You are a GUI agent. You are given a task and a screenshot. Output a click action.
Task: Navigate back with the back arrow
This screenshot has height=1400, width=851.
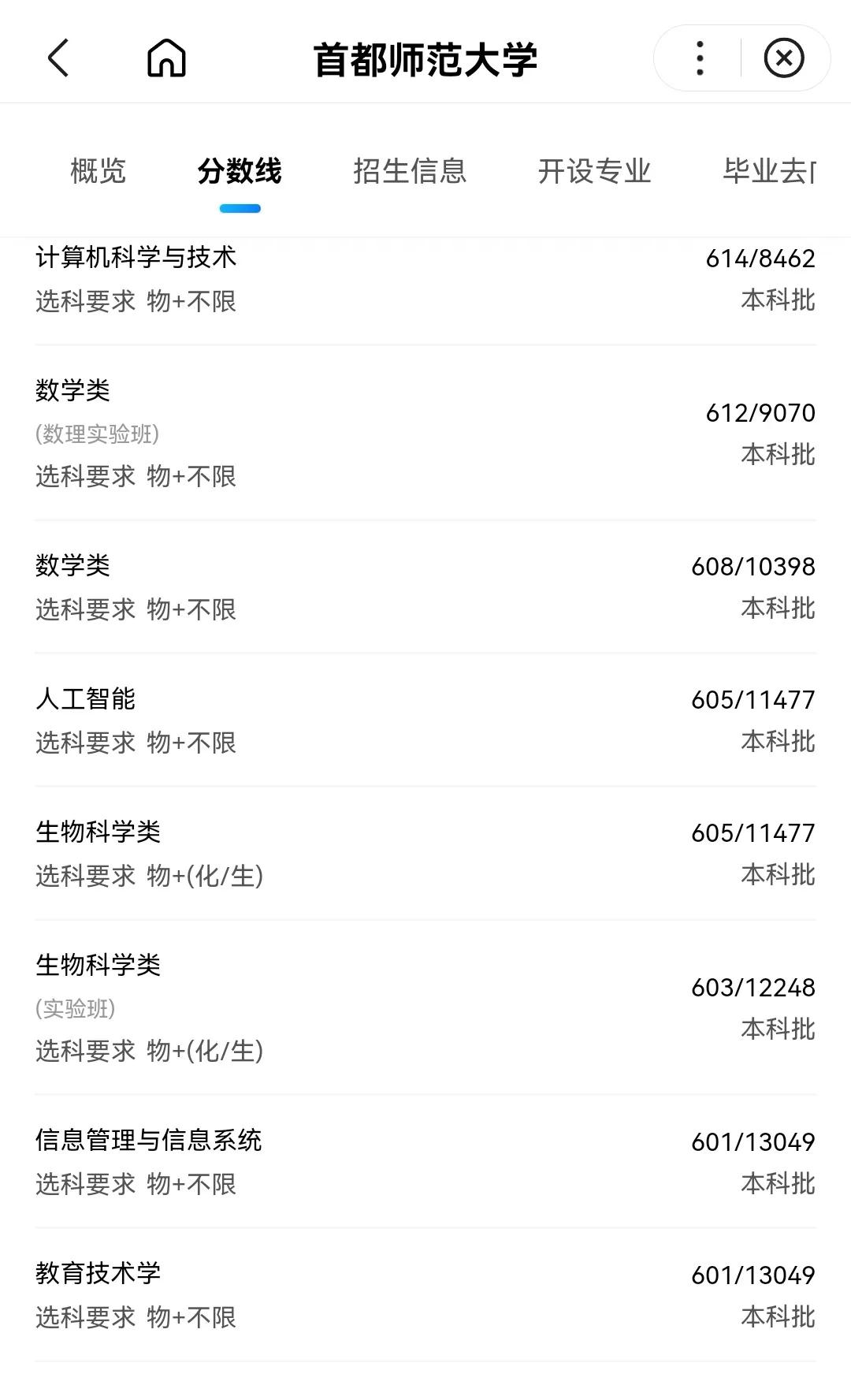click(x=57, y=58)
